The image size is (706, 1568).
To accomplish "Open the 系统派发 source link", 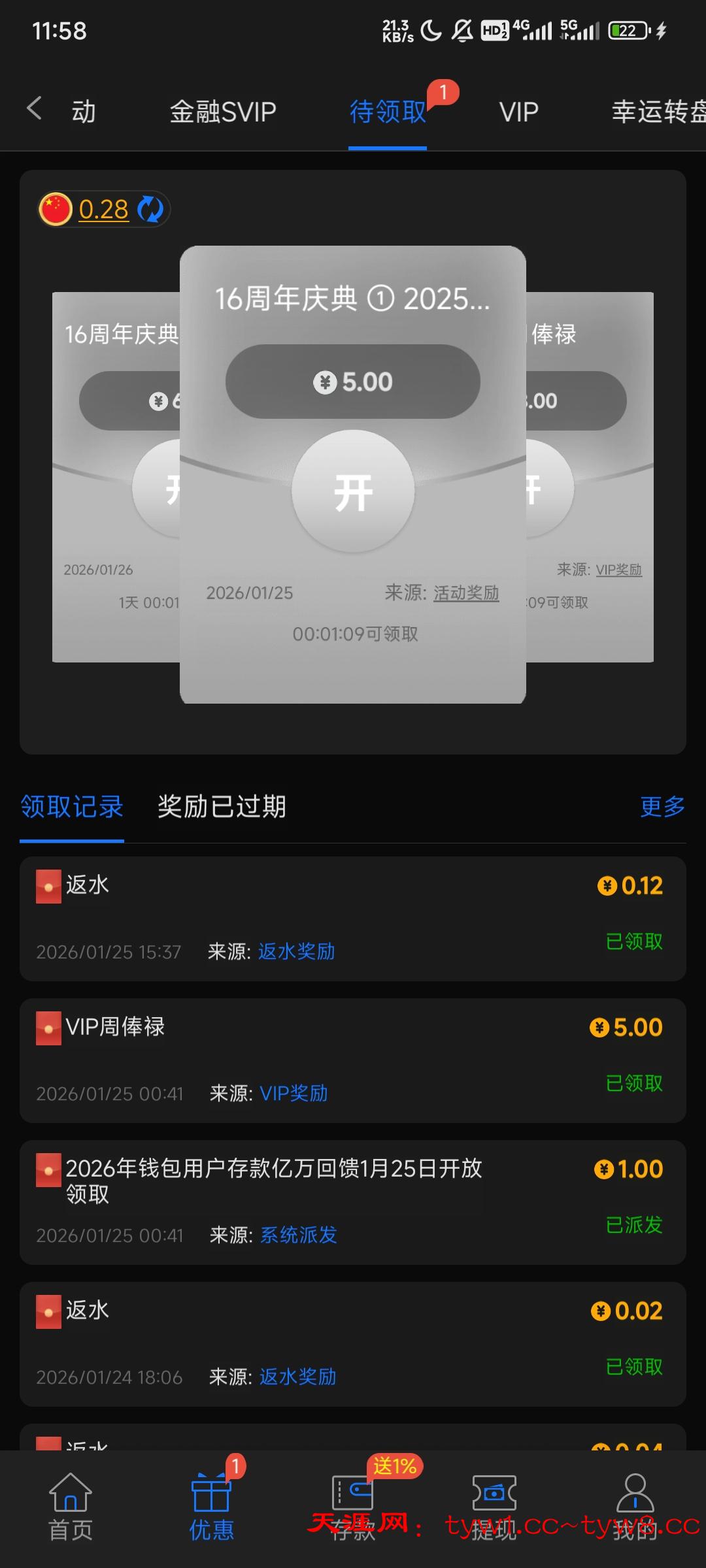I will pyautogui.click(x=299, y=1235).
